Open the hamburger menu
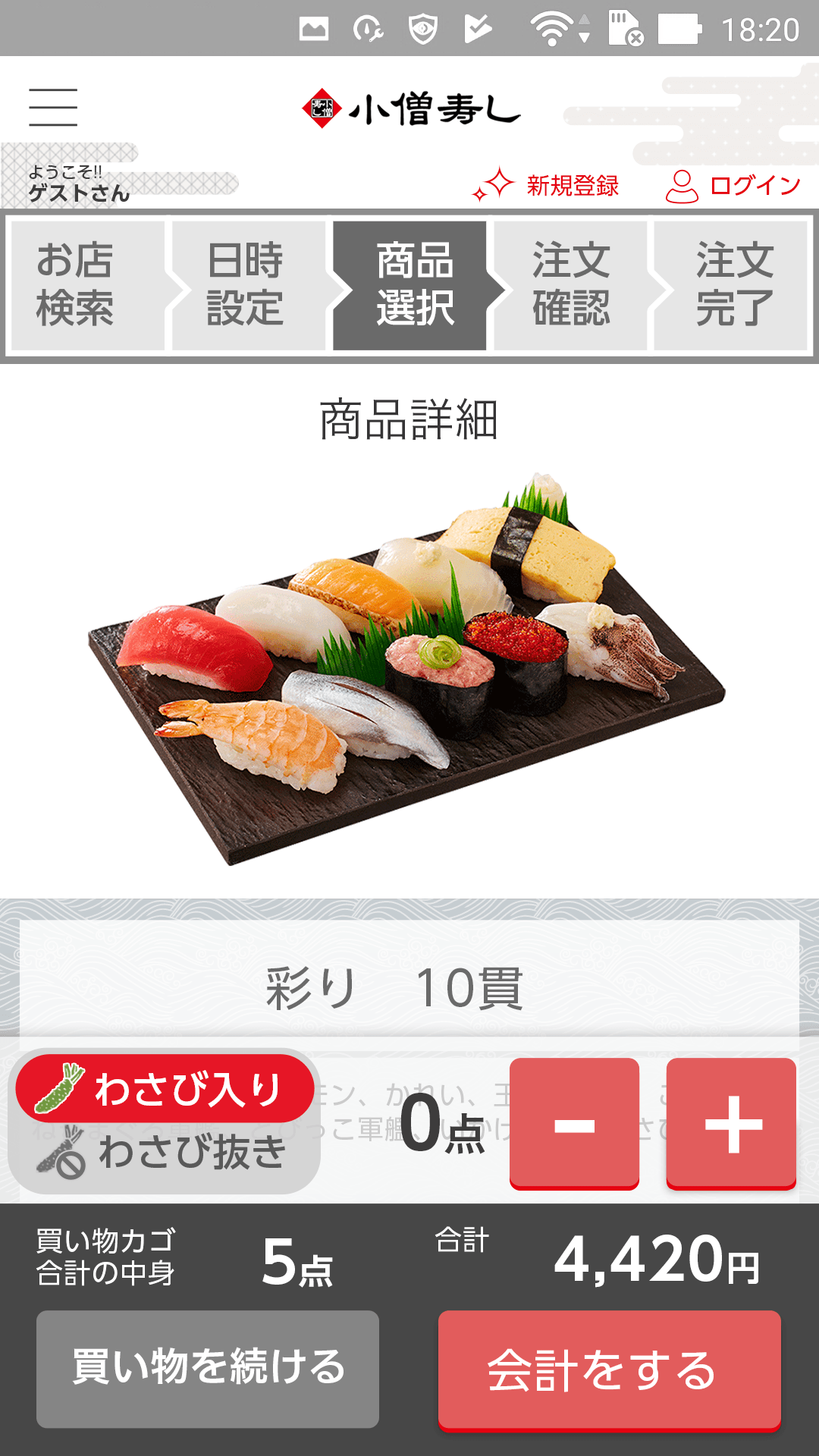This screenshot has width=819, height=1456. (53, 107)
